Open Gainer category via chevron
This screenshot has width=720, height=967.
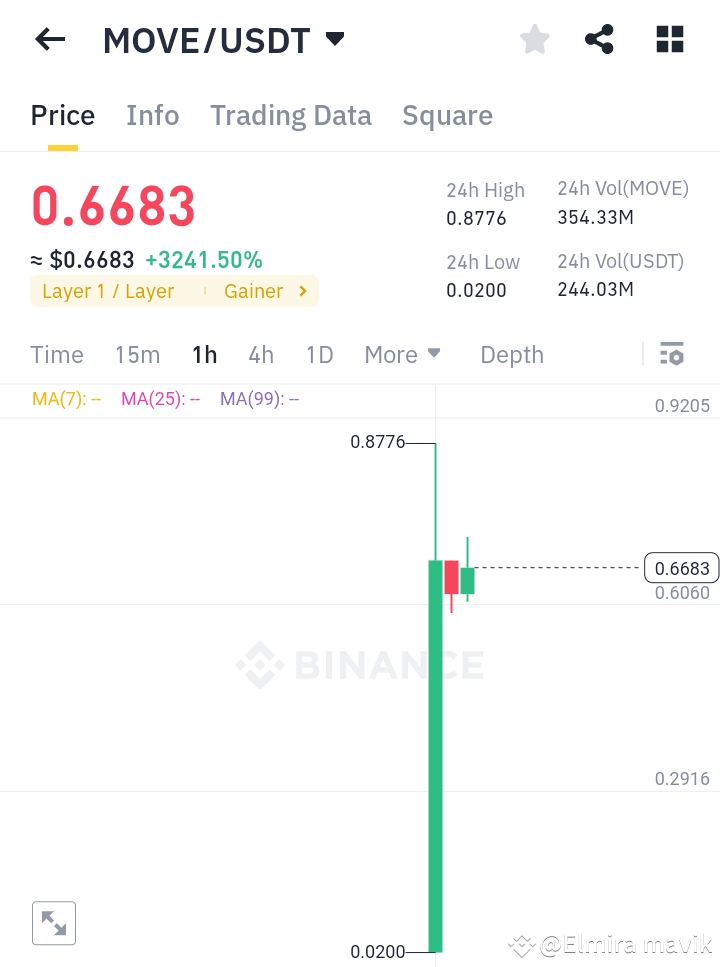tap(302, 291)
